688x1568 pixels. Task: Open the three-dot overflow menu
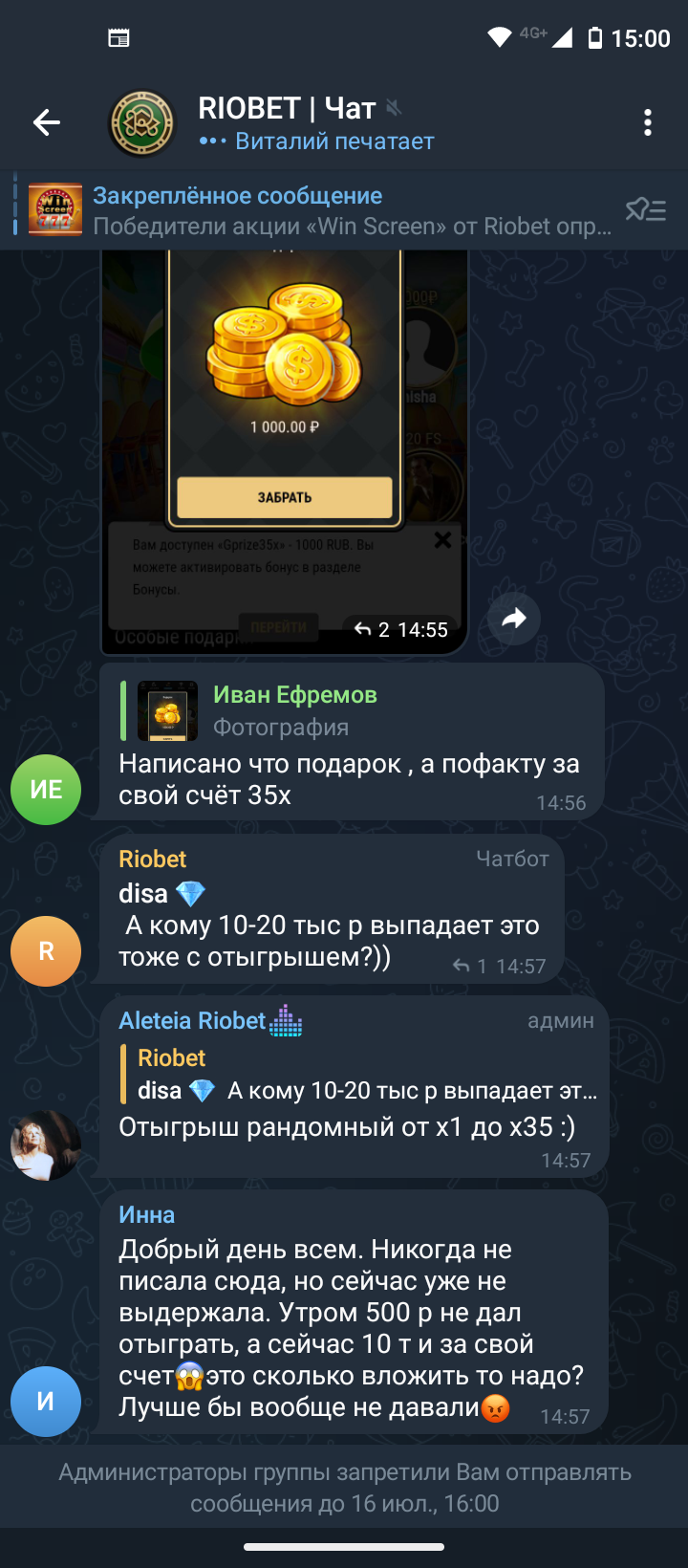(x=648, y=122)
